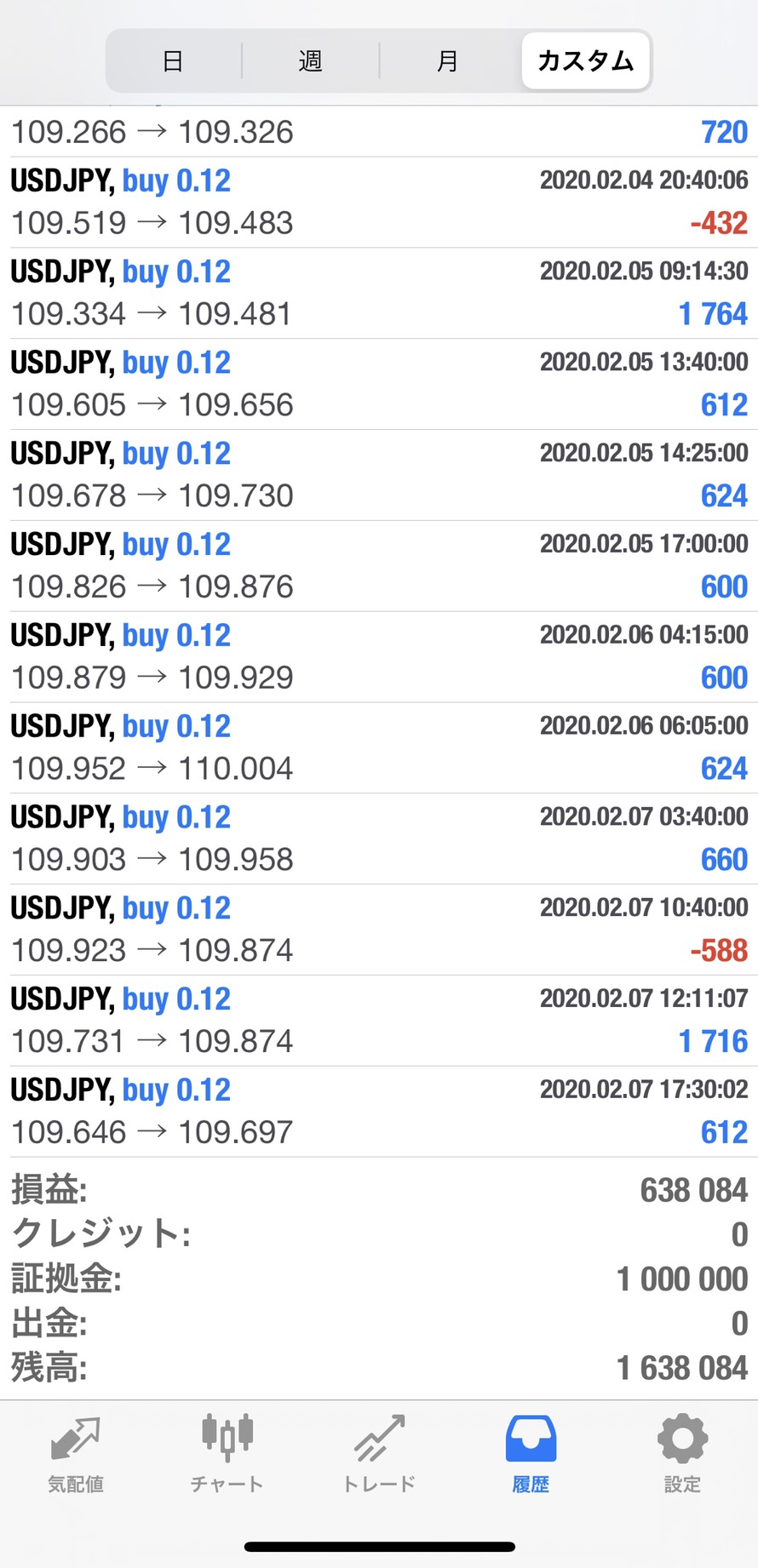
Task: Switch to the 日 period filter
Action: [x=174, y=60]
